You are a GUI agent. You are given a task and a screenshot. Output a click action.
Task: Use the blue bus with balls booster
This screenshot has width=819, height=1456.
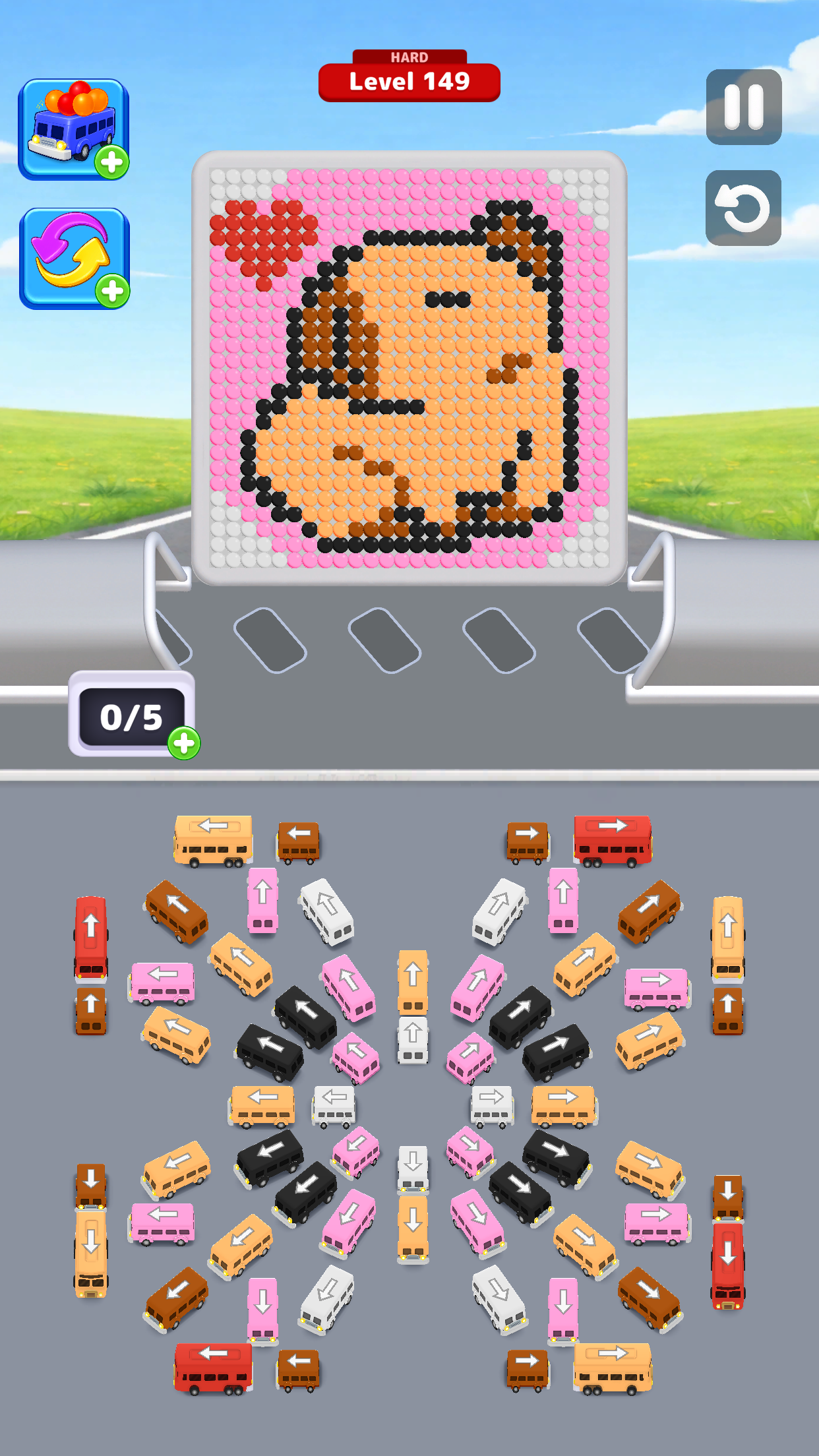coord(73,129)
